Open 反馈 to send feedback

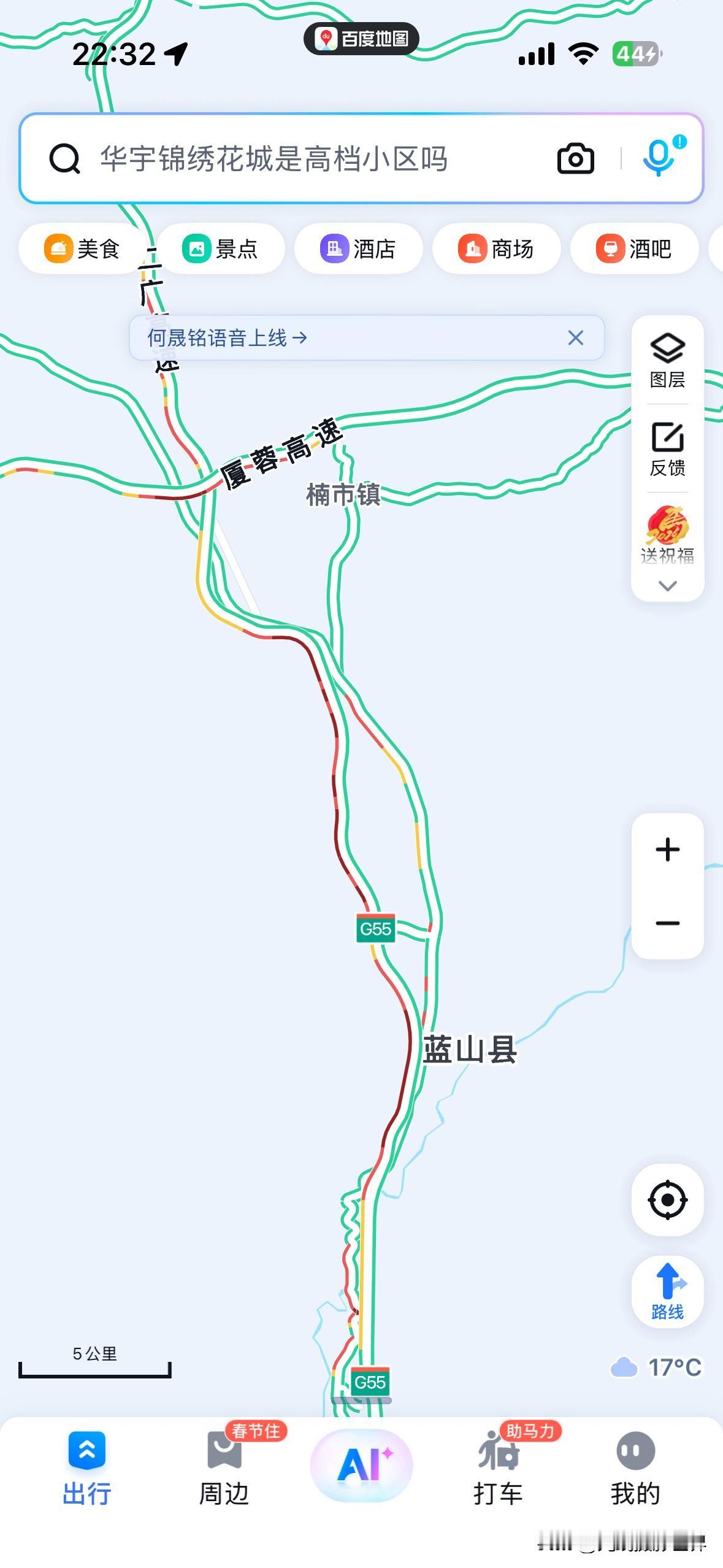click(667, 449)
